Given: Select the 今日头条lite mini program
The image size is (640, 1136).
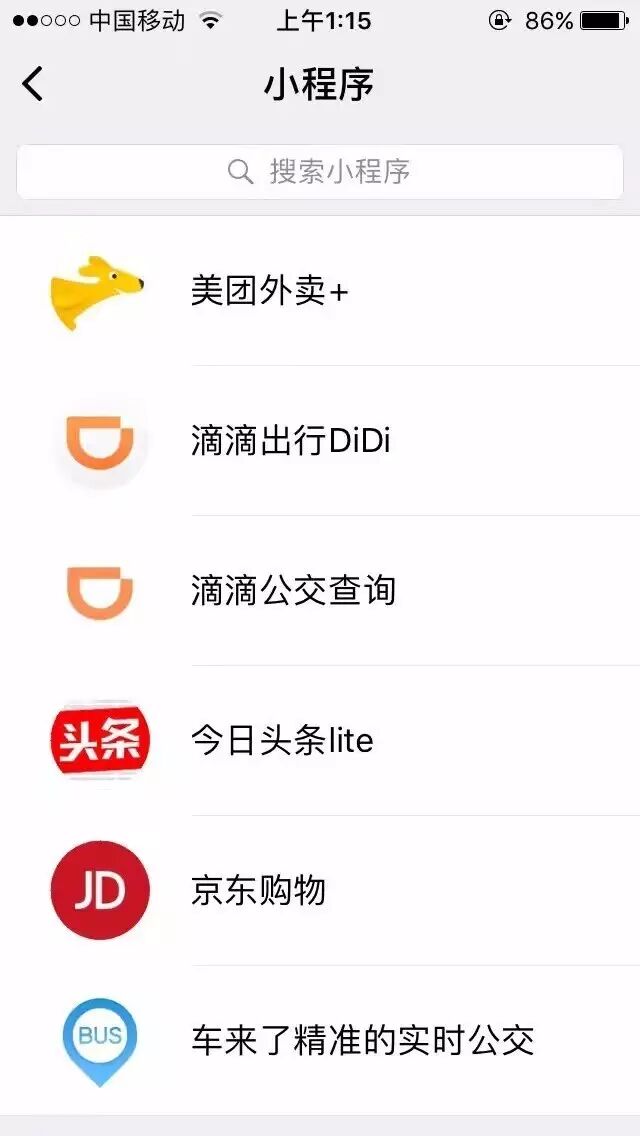Looking at the screenshot, I should pos(282,741).
